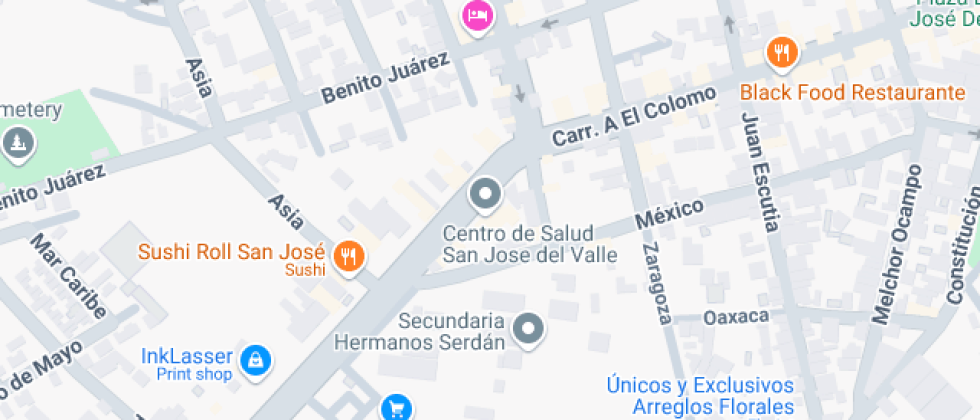Tap the Sushi Roll San José restaurant marker

tap(349, 256)
